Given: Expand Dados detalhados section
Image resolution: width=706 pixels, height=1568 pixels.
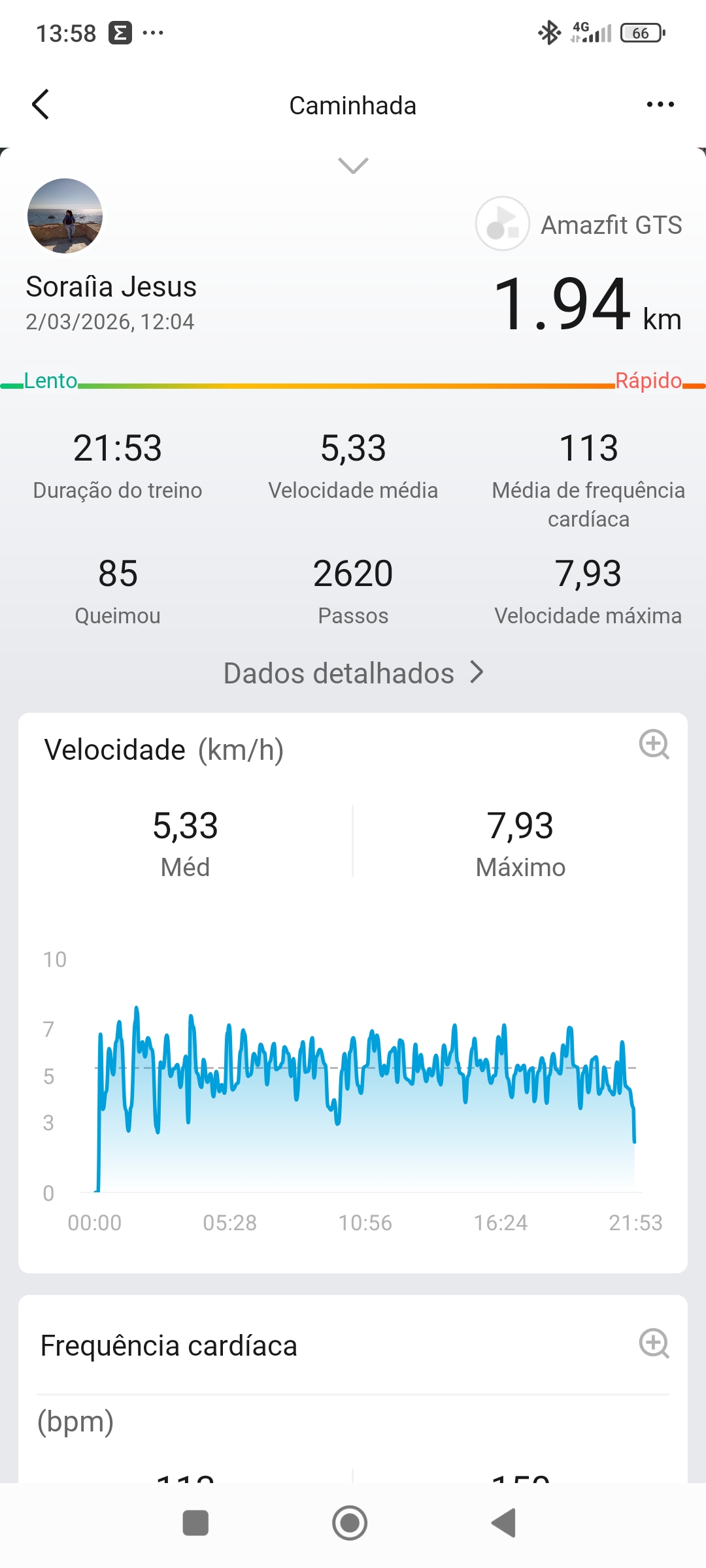Looking at the screenshot, I should (x=353, y=672).
